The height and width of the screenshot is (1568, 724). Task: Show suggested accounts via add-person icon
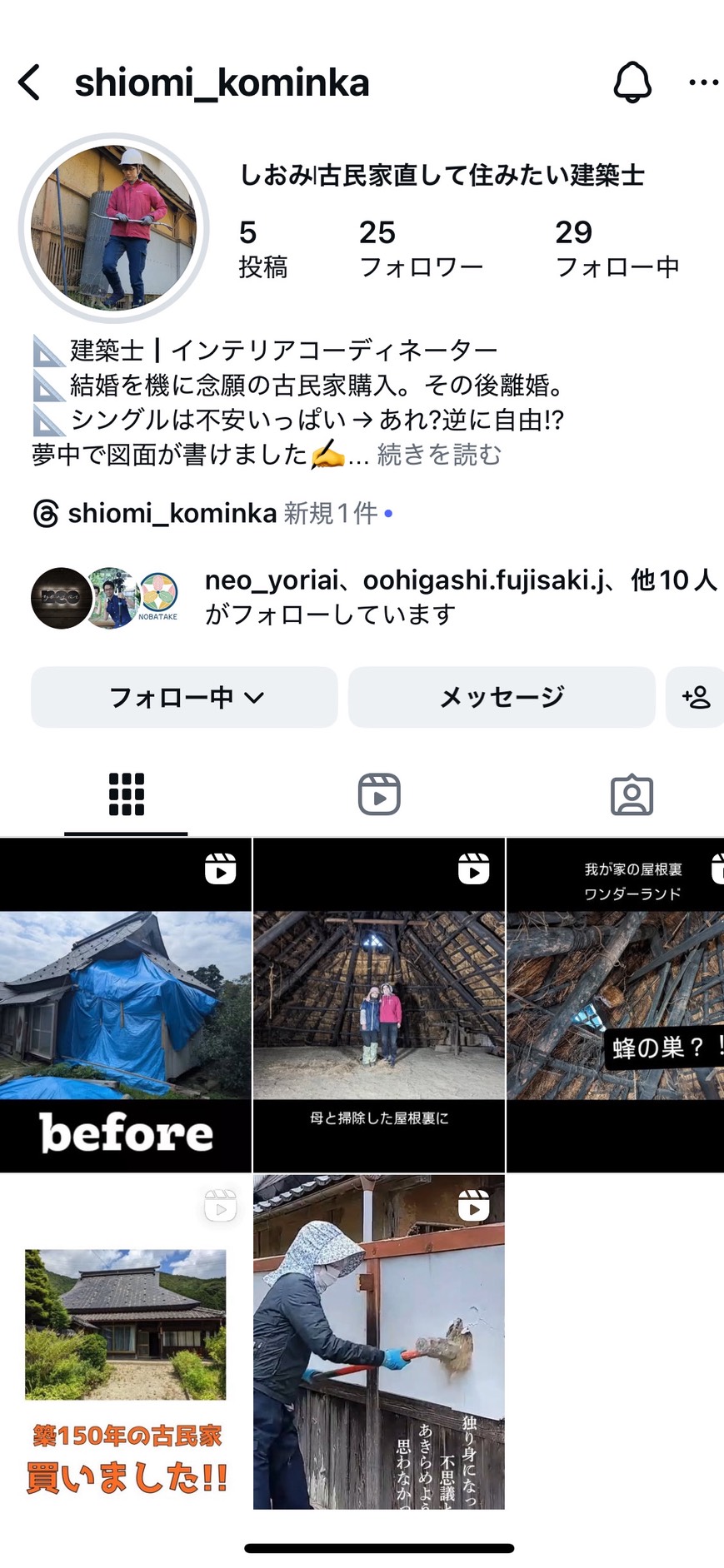tap(696, 697)
